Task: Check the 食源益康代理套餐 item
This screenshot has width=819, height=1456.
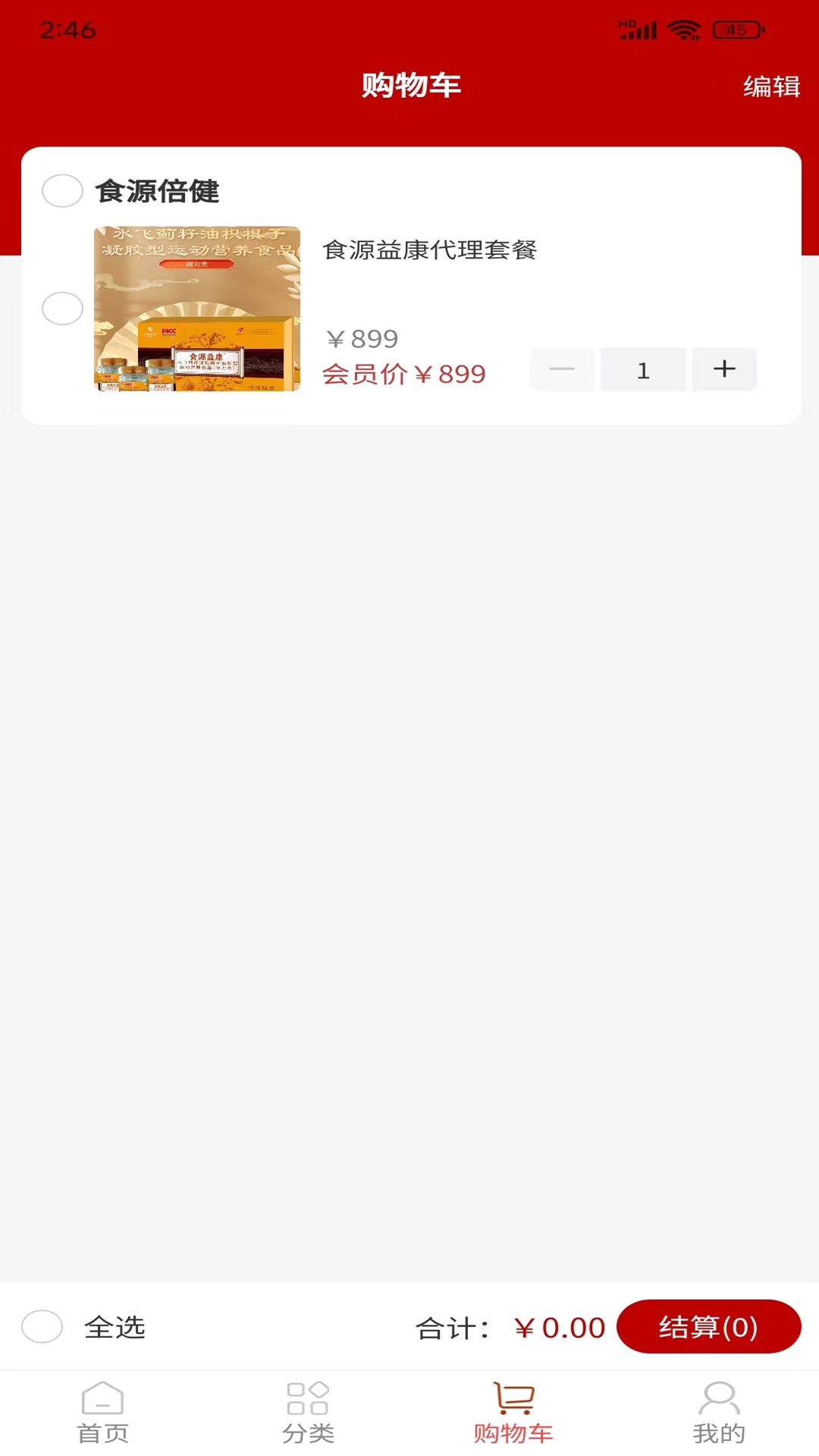Action: pos(62,309)
